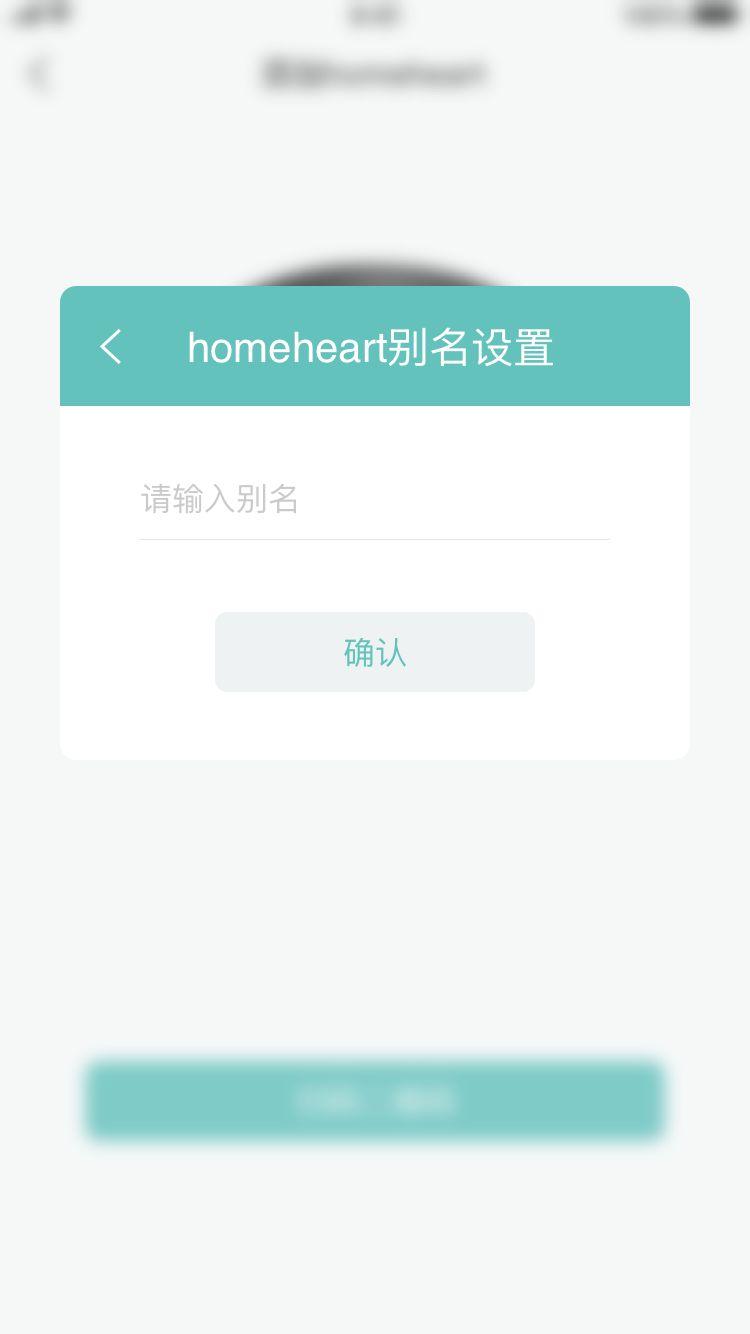750x1334 pixels.
Task: Focus the 请输入别名 alias text field
Action: pyautogui.click(x=375, y=498)
